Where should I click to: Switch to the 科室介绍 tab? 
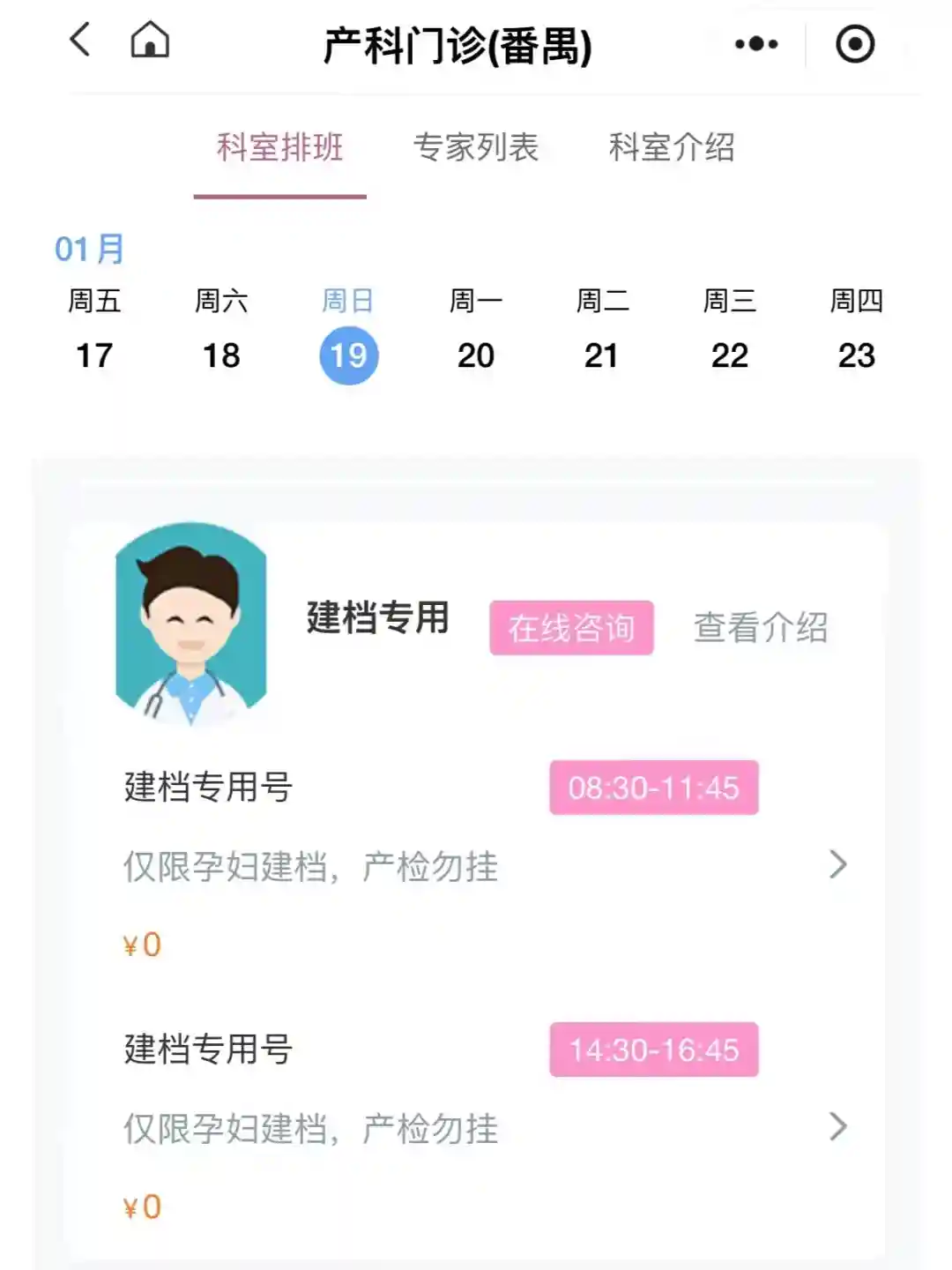pos(672,148)
